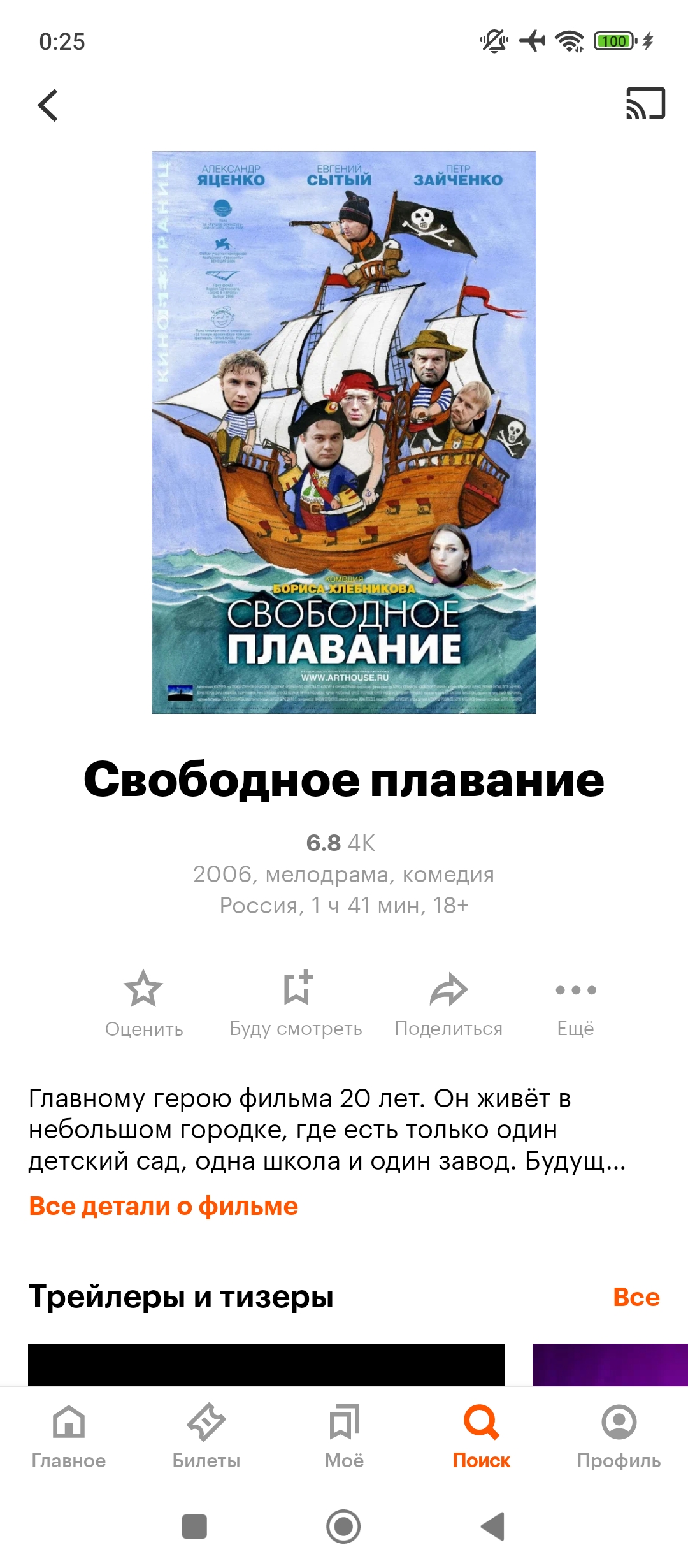The image size is (688, 1568).
Task: Tap the system home button
Action: coord(343,1527)
